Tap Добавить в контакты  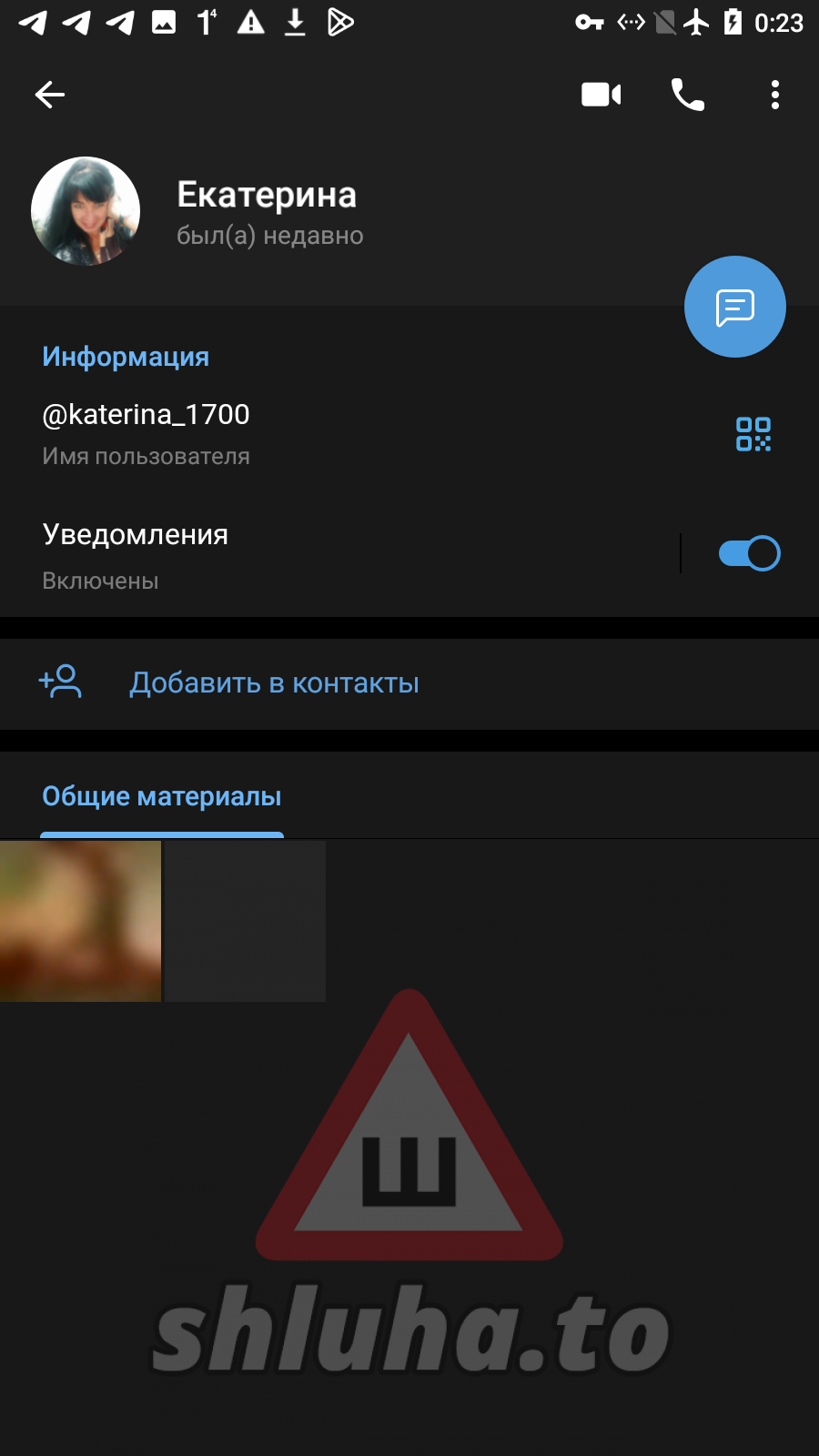tap(273, 683)
